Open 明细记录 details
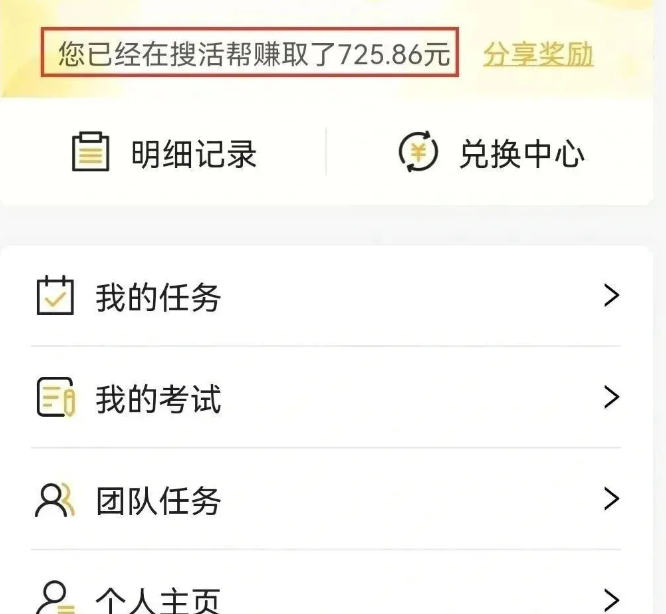This screenshot has width=666, height=614. point(165,153)
